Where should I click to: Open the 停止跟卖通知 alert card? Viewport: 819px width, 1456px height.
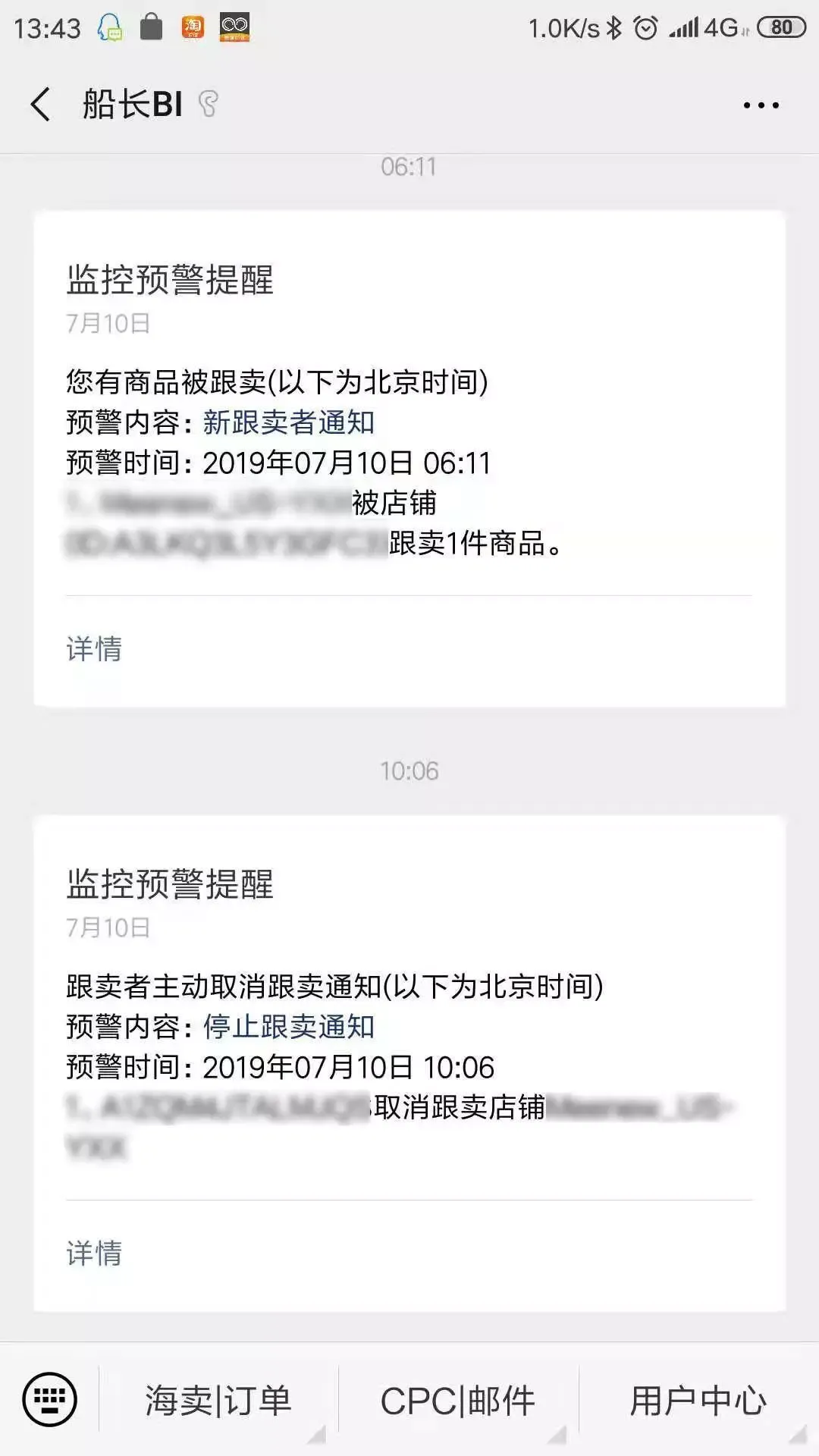point(409,1028)
